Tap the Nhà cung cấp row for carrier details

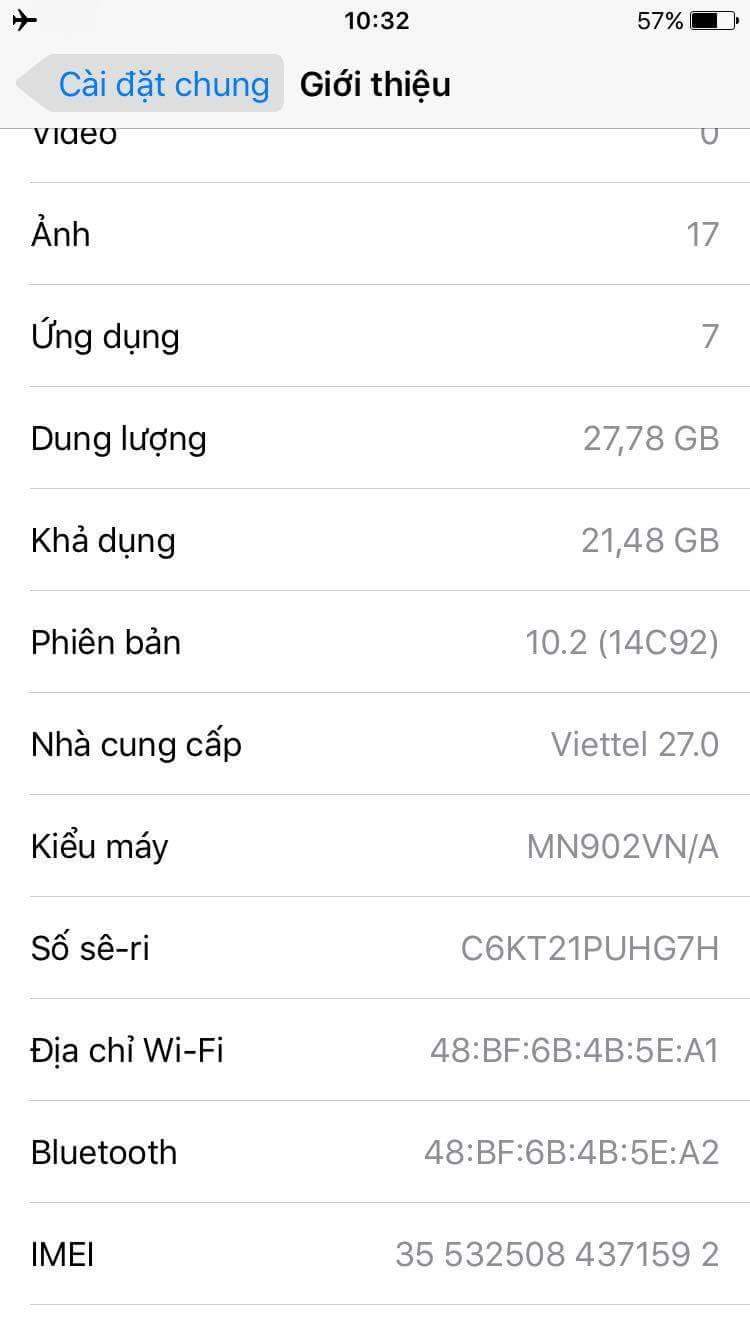[375, 744]
